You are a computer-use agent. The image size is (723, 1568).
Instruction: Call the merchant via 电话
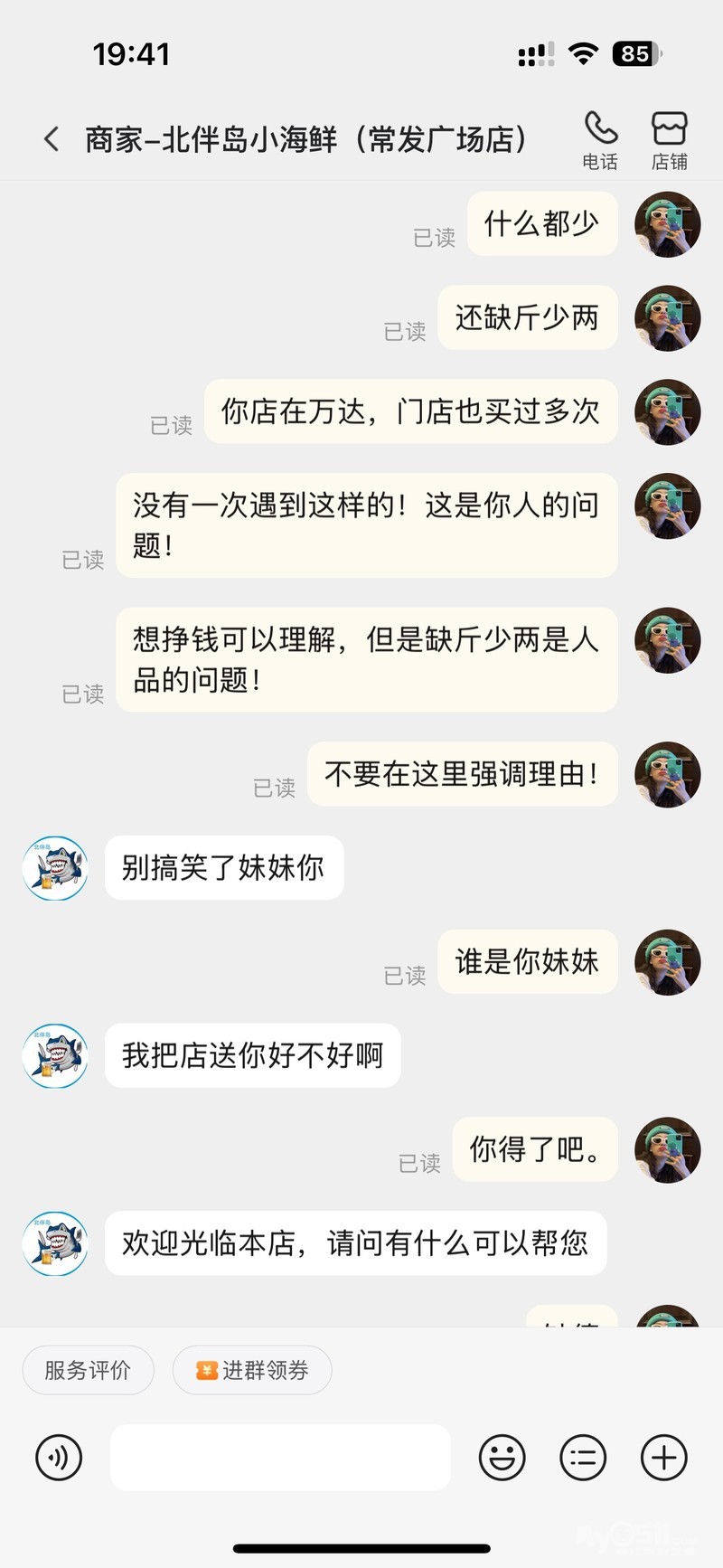(x=600, y=139)
